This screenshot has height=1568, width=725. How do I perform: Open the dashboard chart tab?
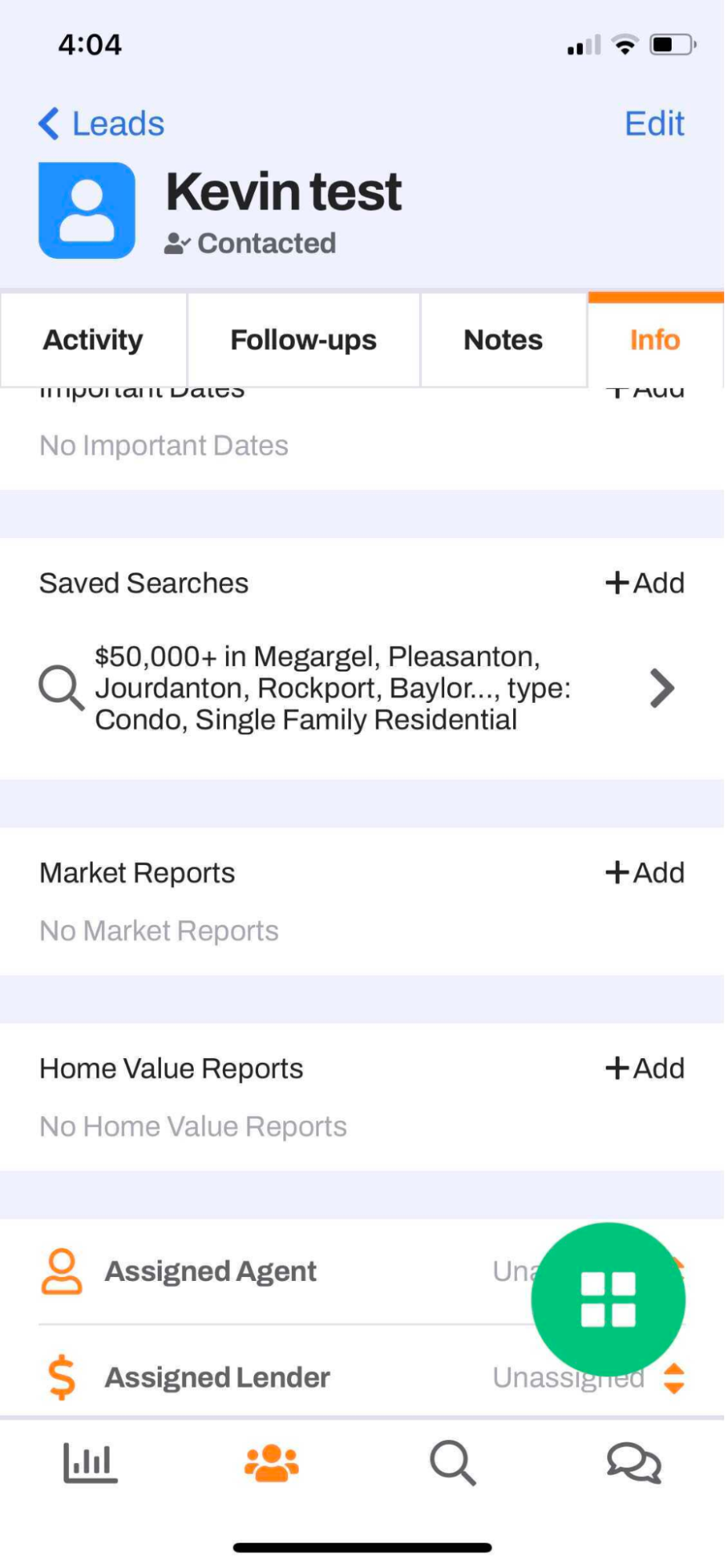coord(90,1463)
